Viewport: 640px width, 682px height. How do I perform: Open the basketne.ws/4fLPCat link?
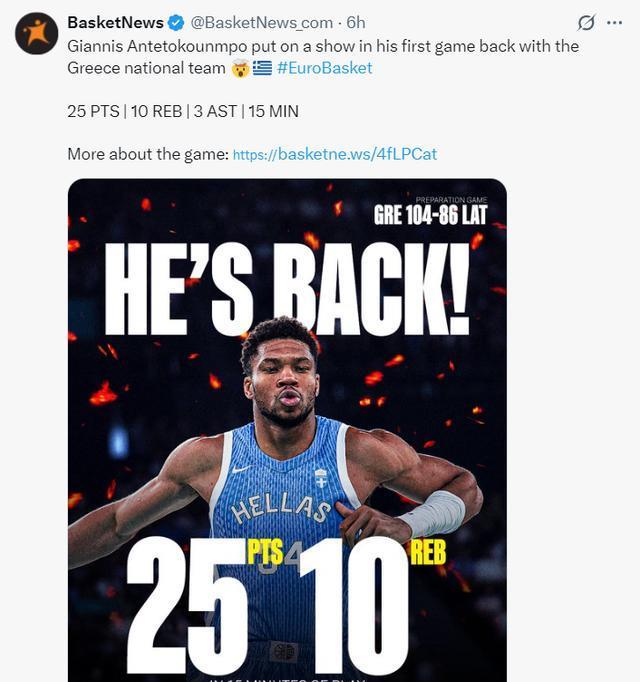click(334, 154)
